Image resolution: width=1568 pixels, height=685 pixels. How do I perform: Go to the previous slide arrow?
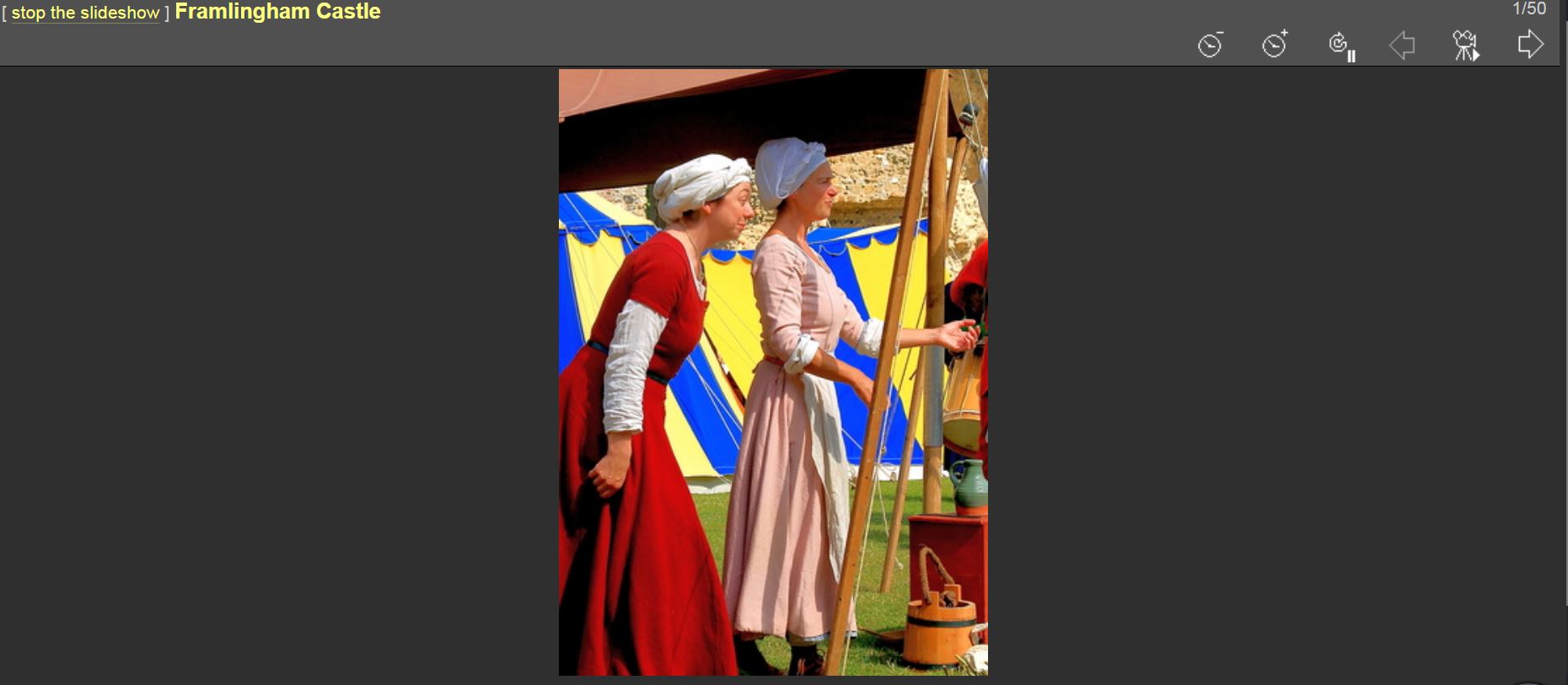click(1402, 45)
